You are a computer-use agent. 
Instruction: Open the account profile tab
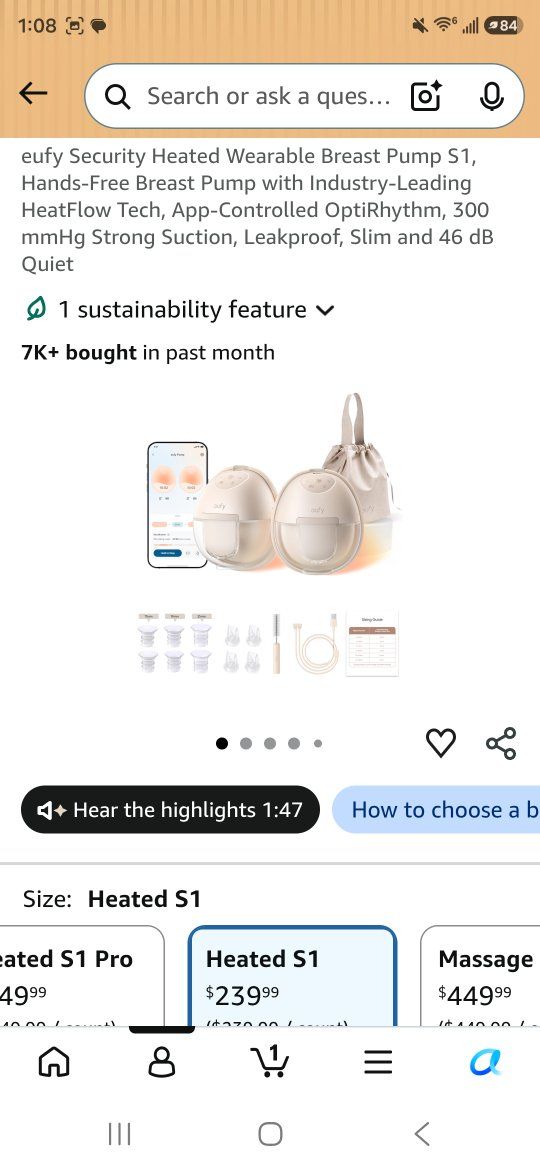point(162,1062)
